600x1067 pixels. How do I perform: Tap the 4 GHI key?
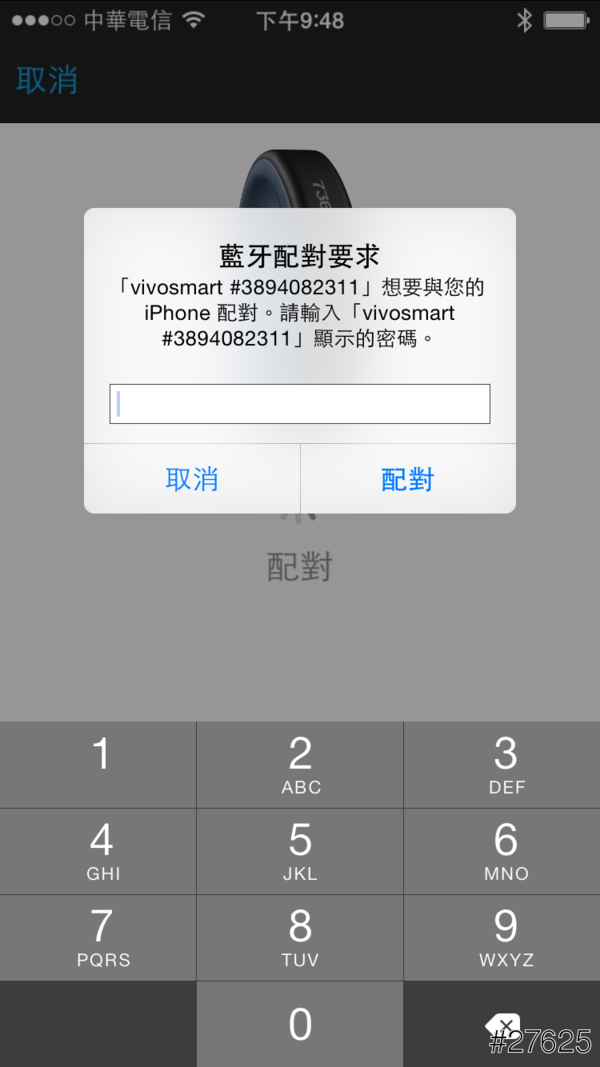click(100, 851)
